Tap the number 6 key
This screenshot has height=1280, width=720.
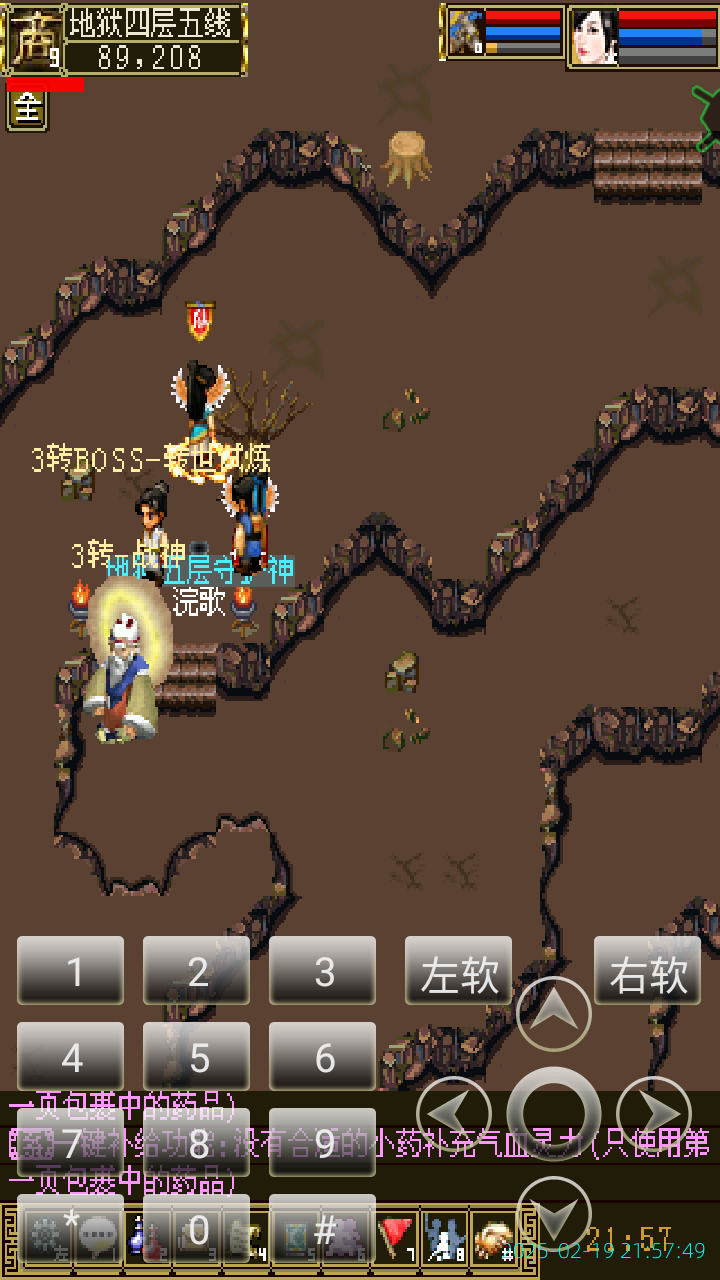click(x=322, y=1056)
